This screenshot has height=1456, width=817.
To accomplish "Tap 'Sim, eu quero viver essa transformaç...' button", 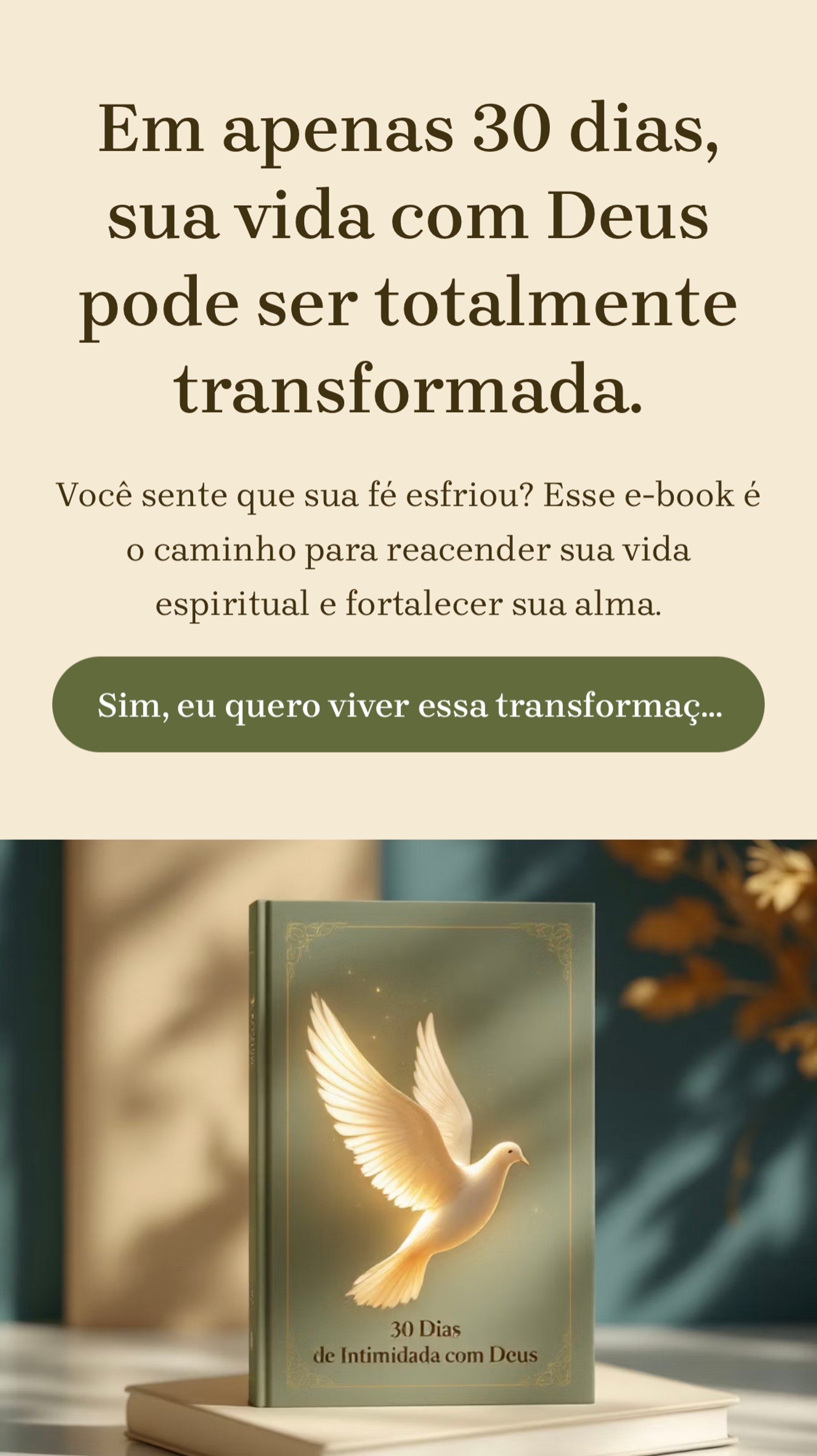I will click(x=408, y=704).
